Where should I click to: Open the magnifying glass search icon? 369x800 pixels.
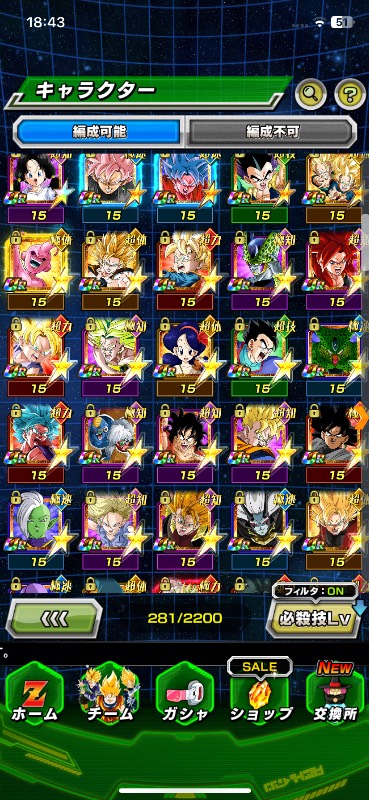pyautogui.click(x=311, y=94)
